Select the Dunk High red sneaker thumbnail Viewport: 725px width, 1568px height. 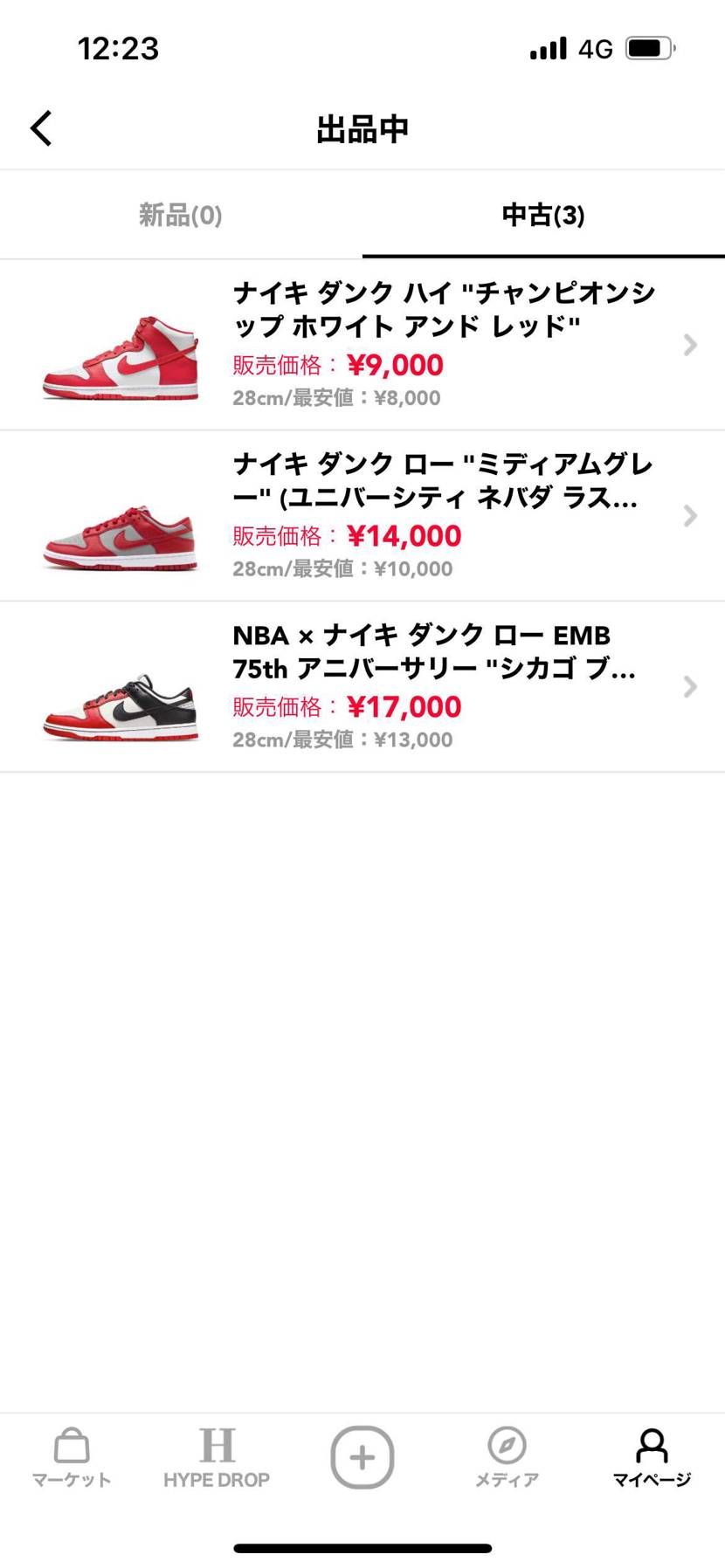coord(120,346)
